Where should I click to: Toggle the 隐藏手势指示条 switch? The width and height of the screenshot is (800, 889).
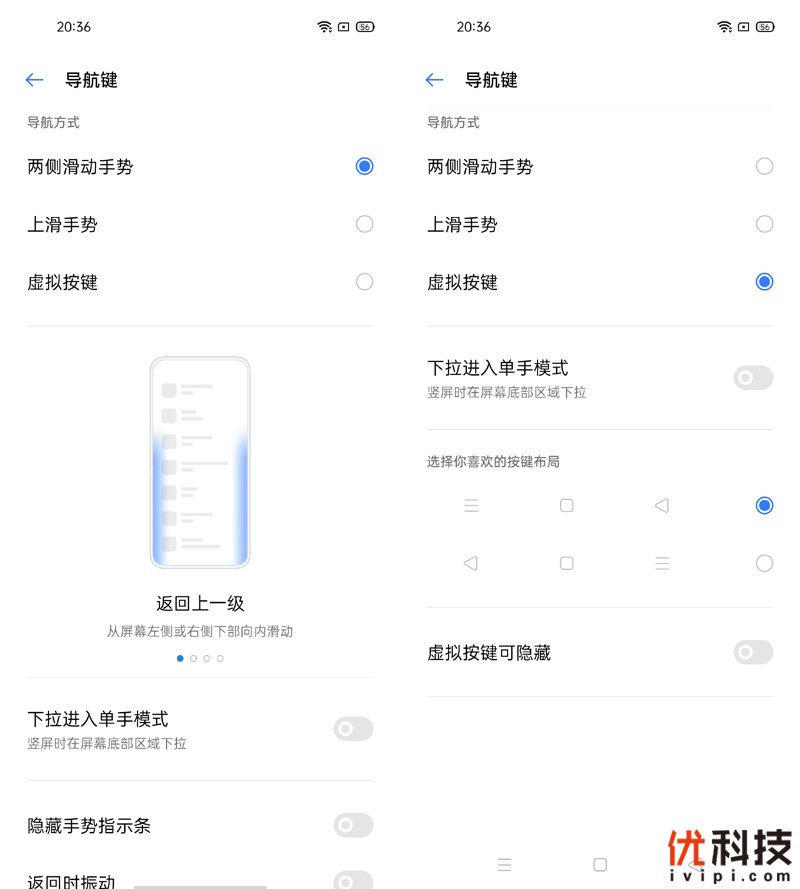pyautogui.click(x=353, y=825)
